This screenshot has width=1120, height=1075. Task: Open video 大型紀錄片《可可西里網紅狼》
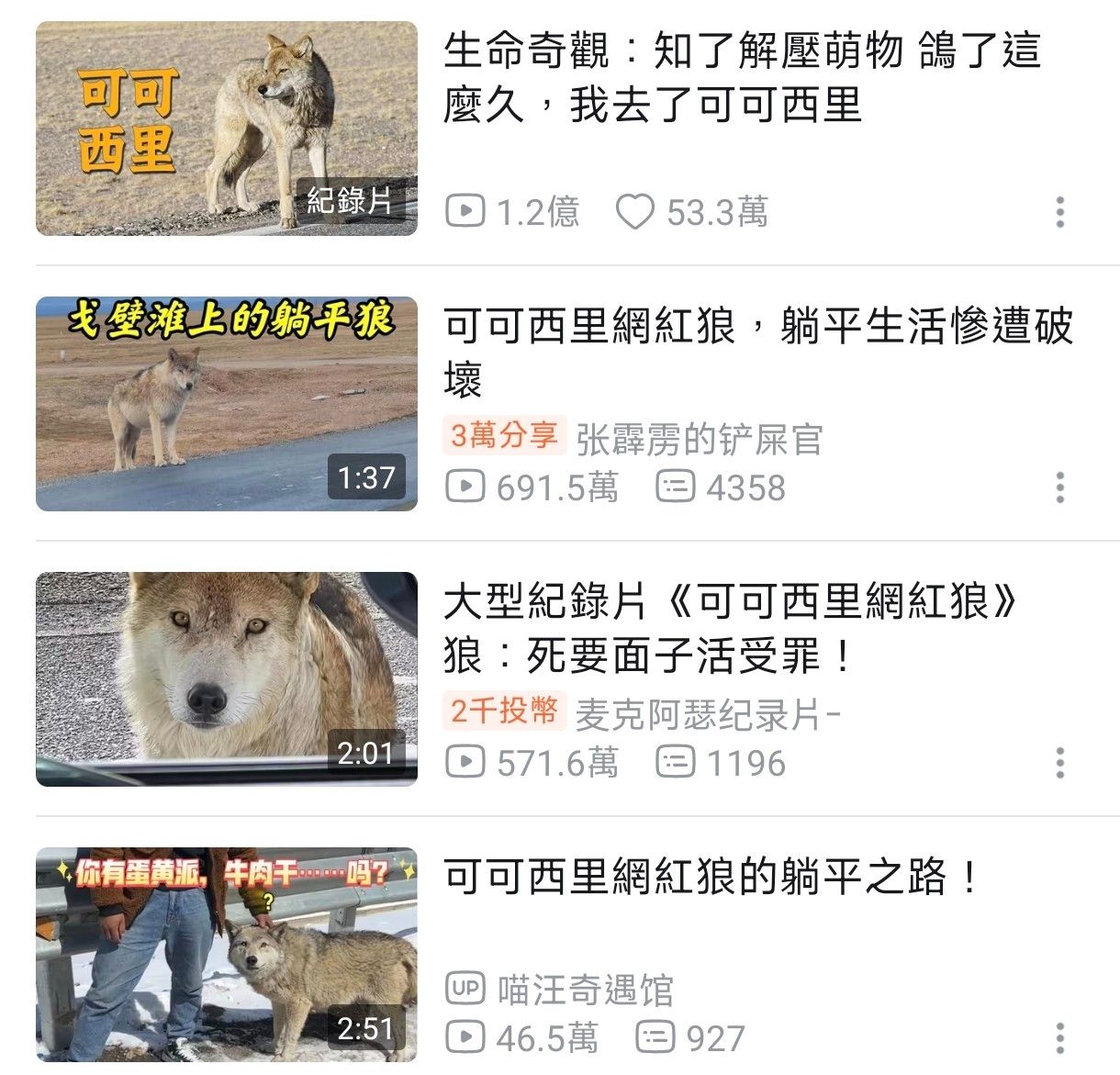click(x=730, y=628)
